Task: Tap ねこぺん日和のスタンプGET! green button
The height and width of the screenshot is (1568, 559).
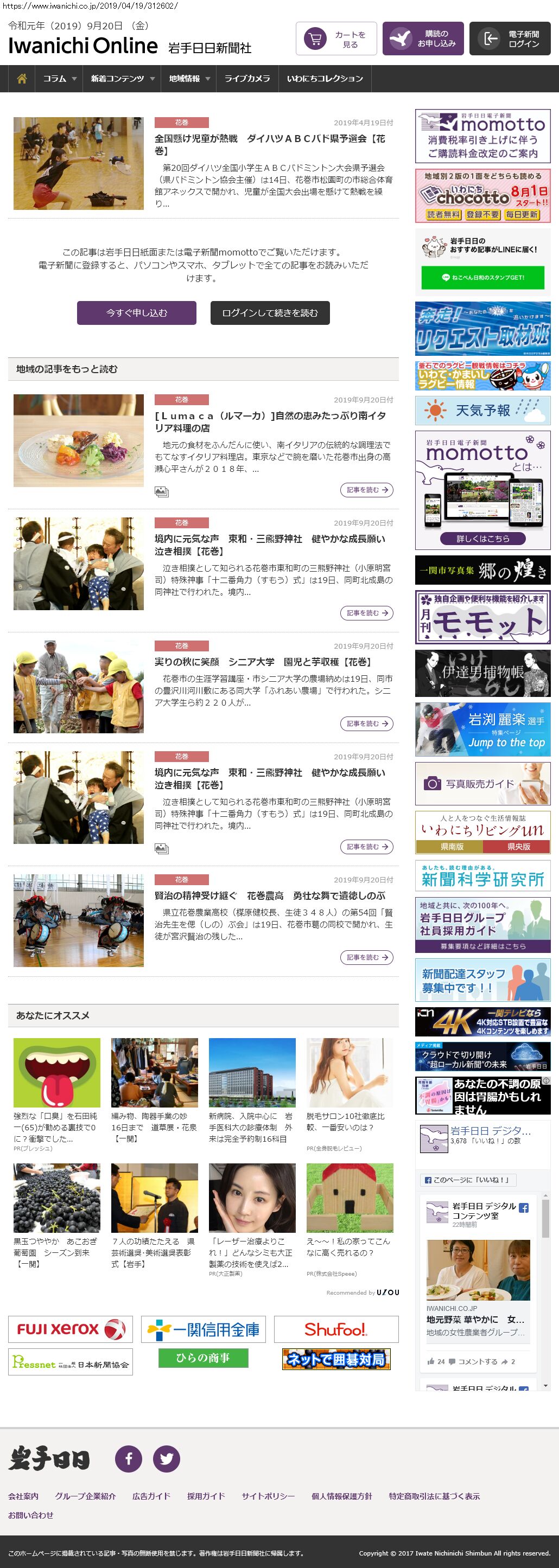Action: click(482, 278)
